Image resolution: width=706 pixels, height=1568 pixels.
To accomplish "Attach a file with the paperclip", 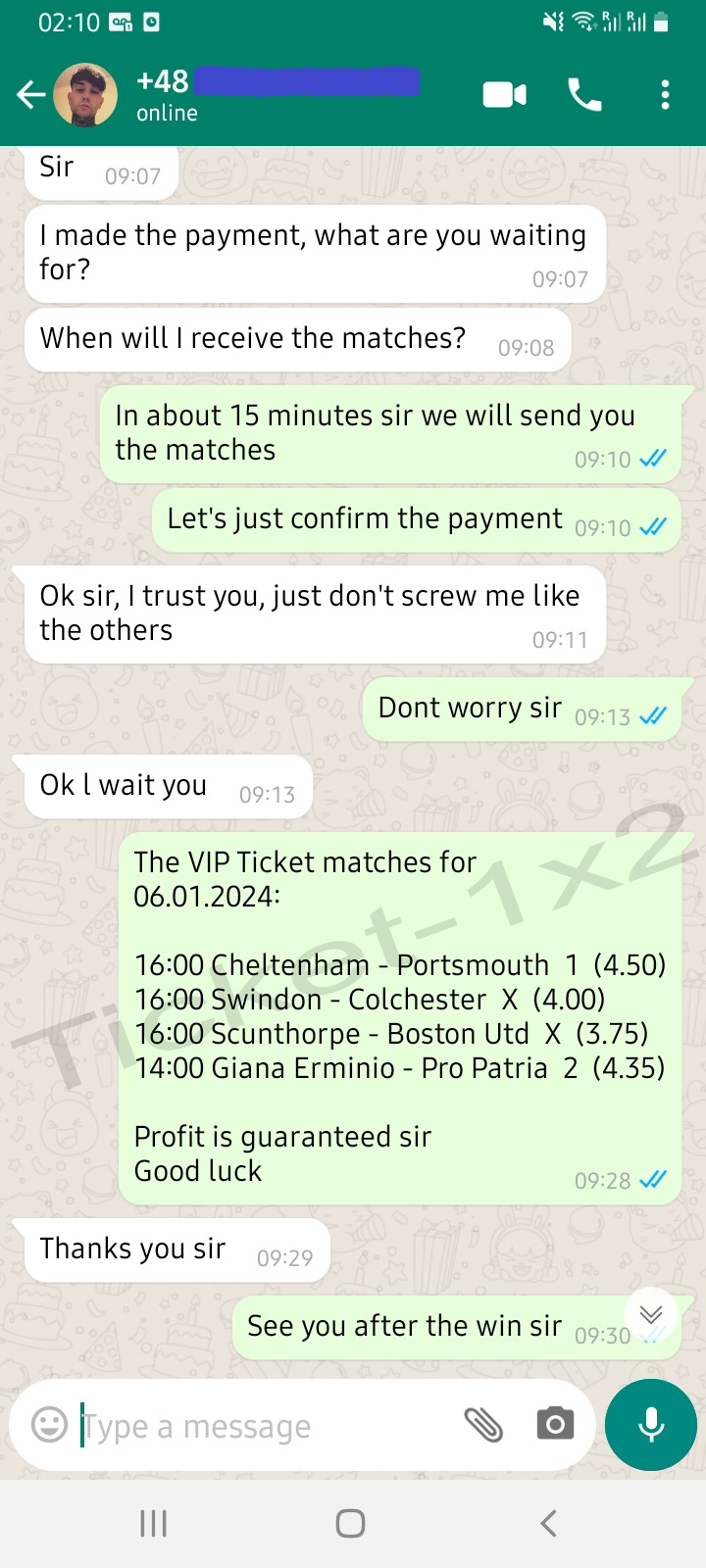I will (482, 1424).
